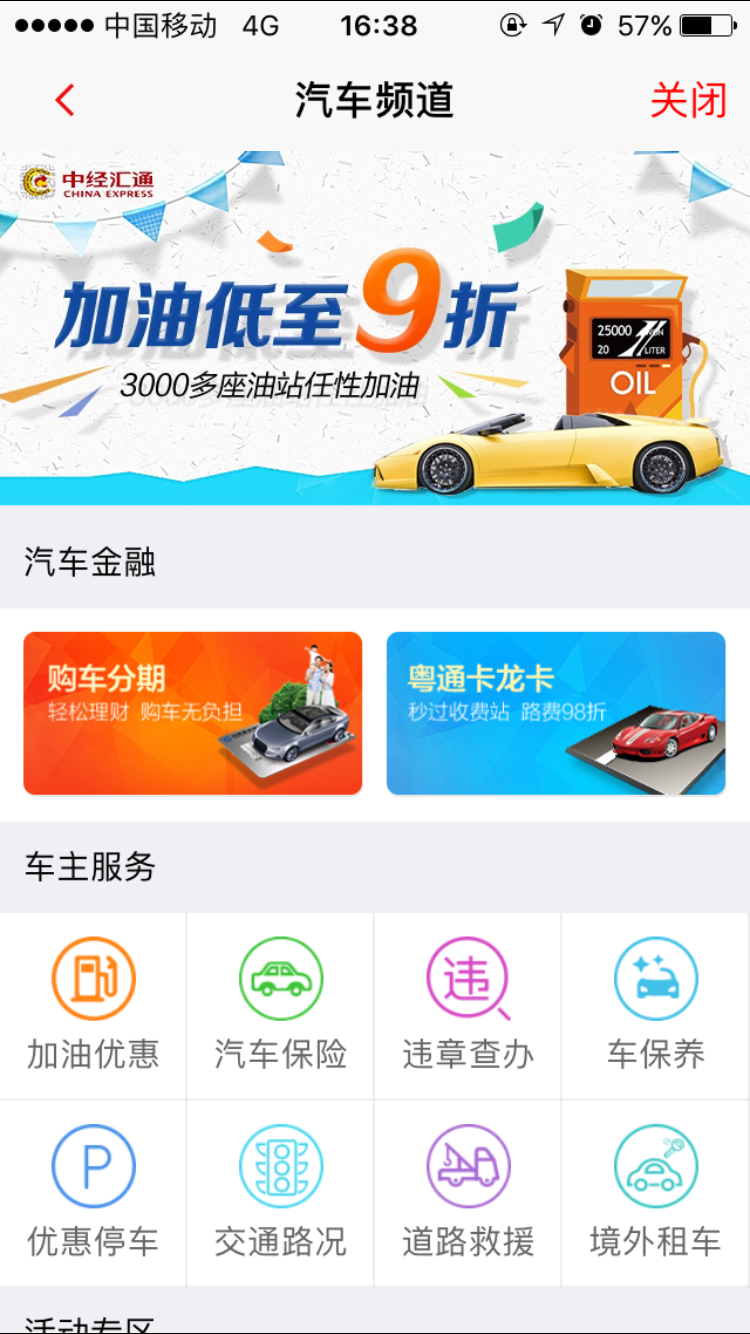Go back using the red arrow

coord(65,100)
